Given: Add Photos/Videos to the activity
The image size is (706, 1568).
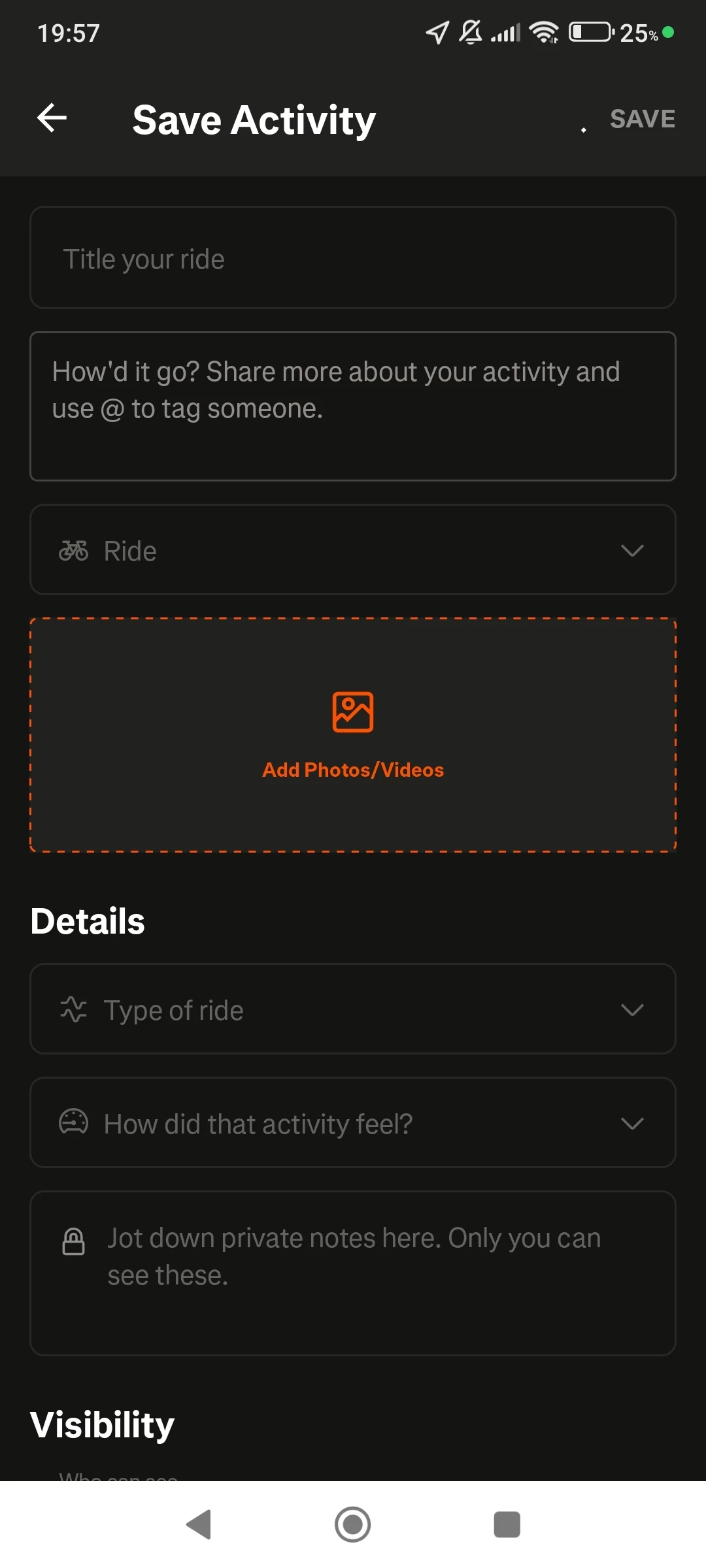Looking at the screenshot, I should point(353,735).
